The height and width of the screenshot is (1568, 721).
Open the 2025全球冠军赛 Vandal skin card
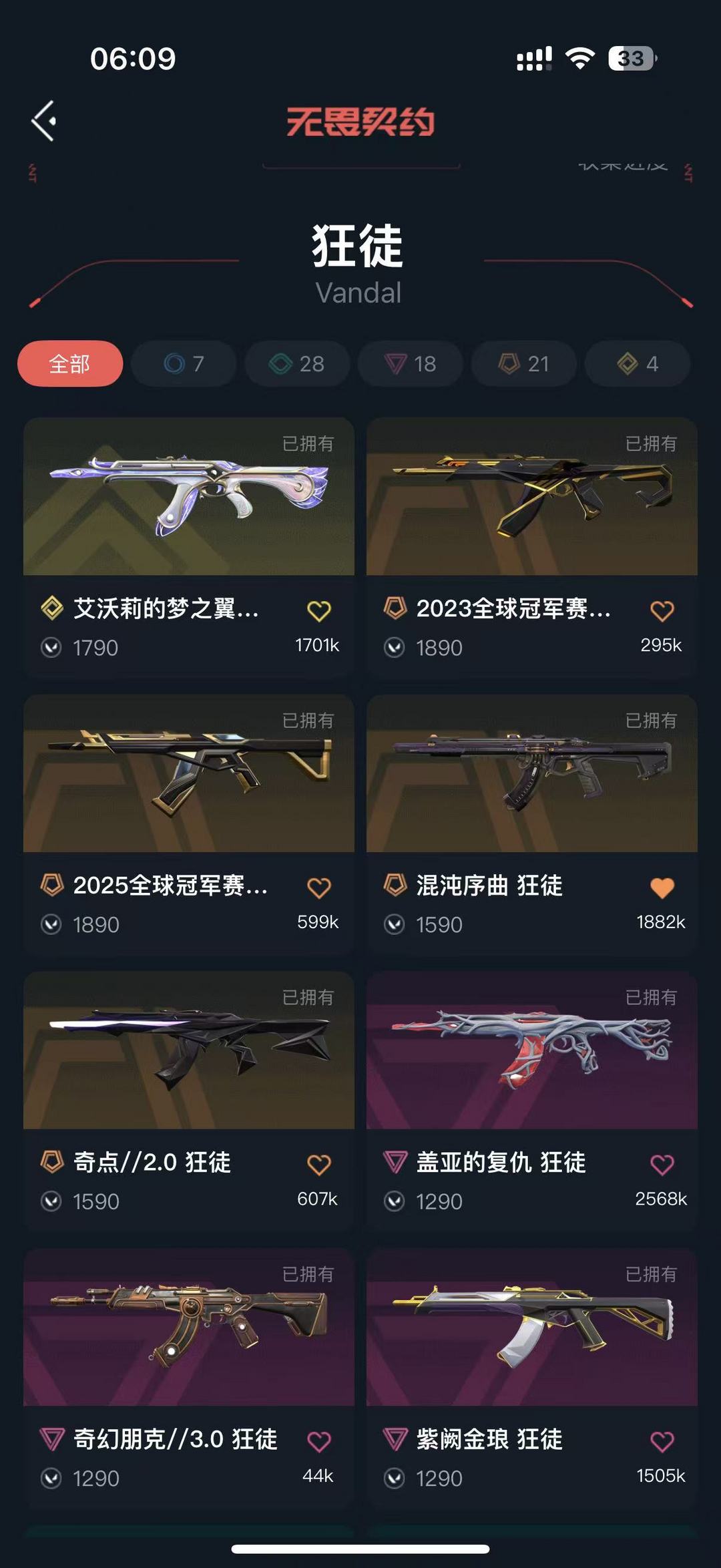(189, 775)
